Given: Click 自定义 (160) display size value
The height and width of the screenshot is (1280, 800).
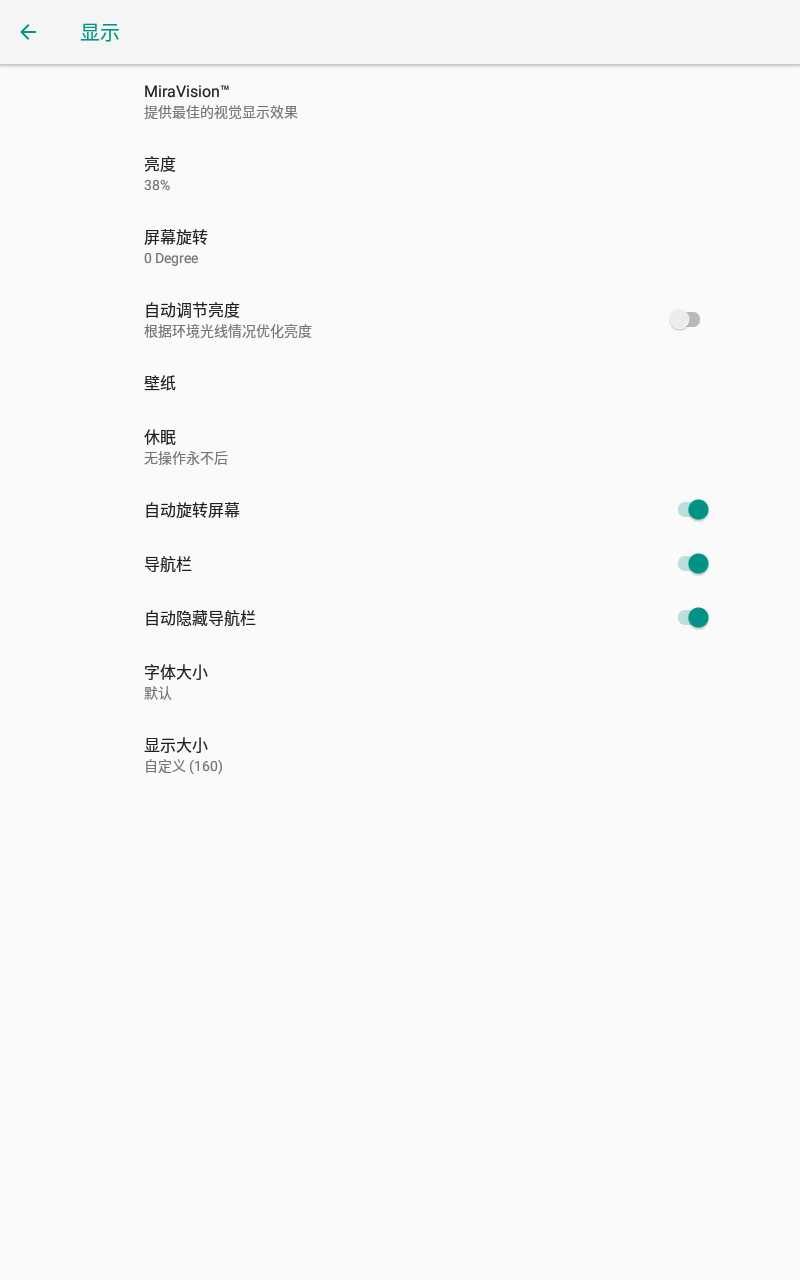Looking at the screenshot, I should click(x=183, y=766).
